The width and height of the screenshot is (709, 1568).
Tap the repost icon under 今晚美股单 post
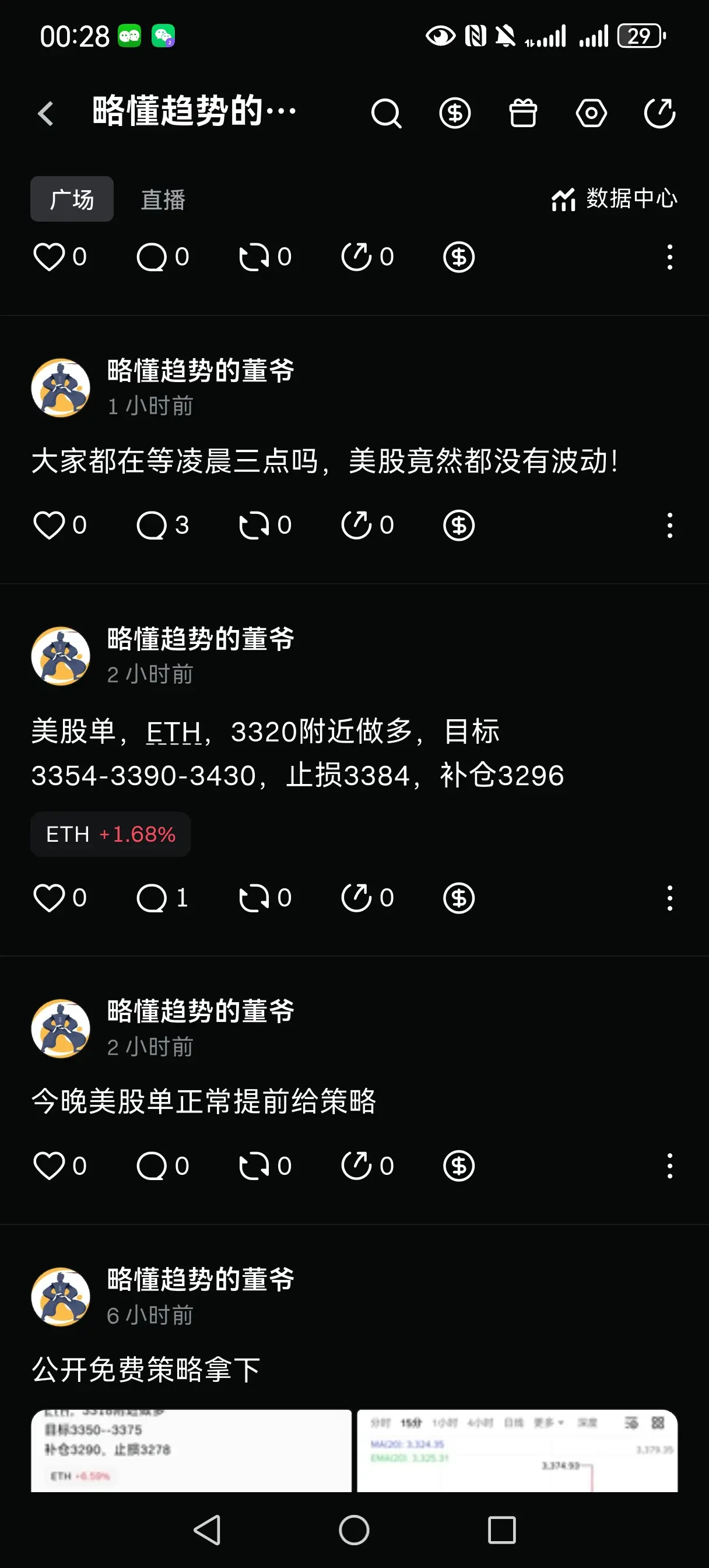(x=255, y=1164)
